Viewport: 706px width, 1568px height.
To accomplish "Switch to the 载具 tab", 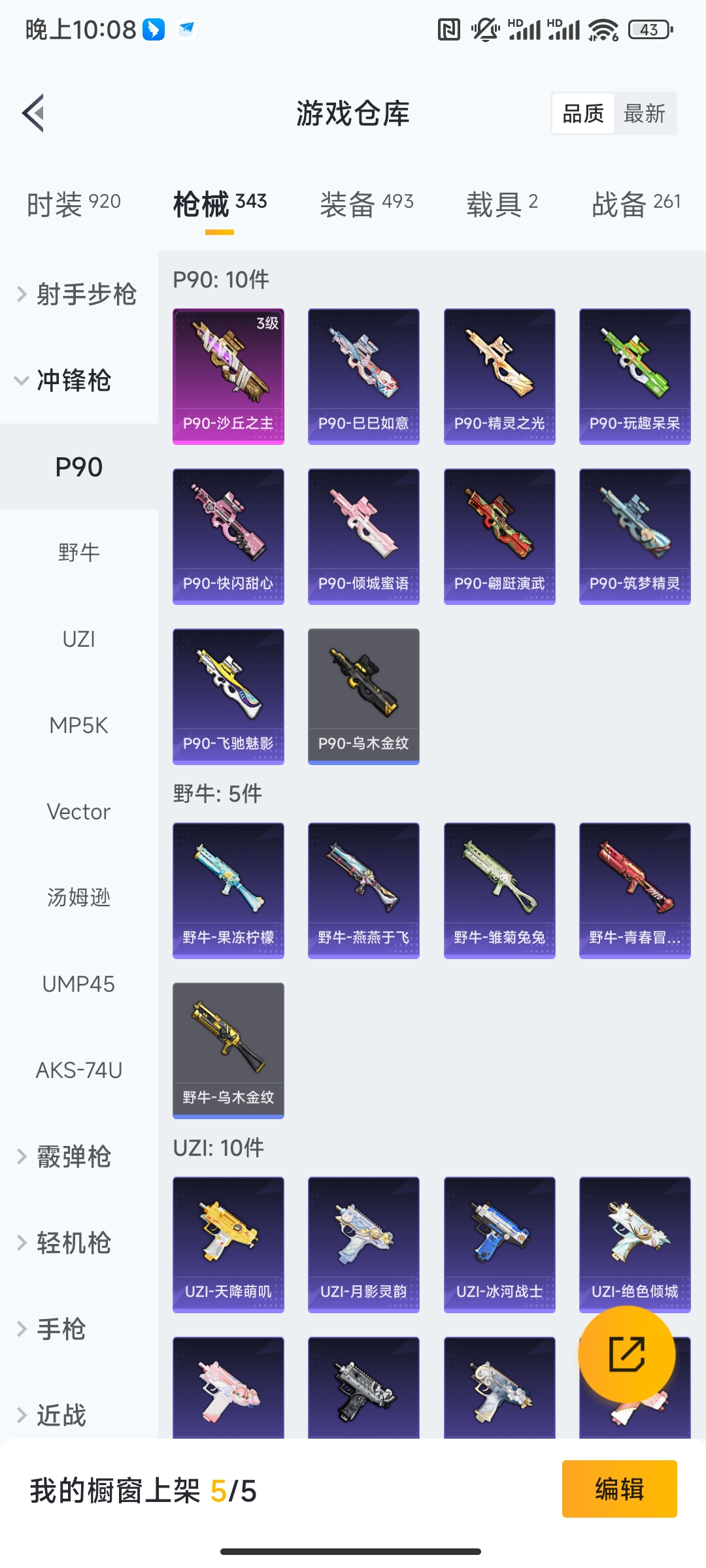I will 501,204.
